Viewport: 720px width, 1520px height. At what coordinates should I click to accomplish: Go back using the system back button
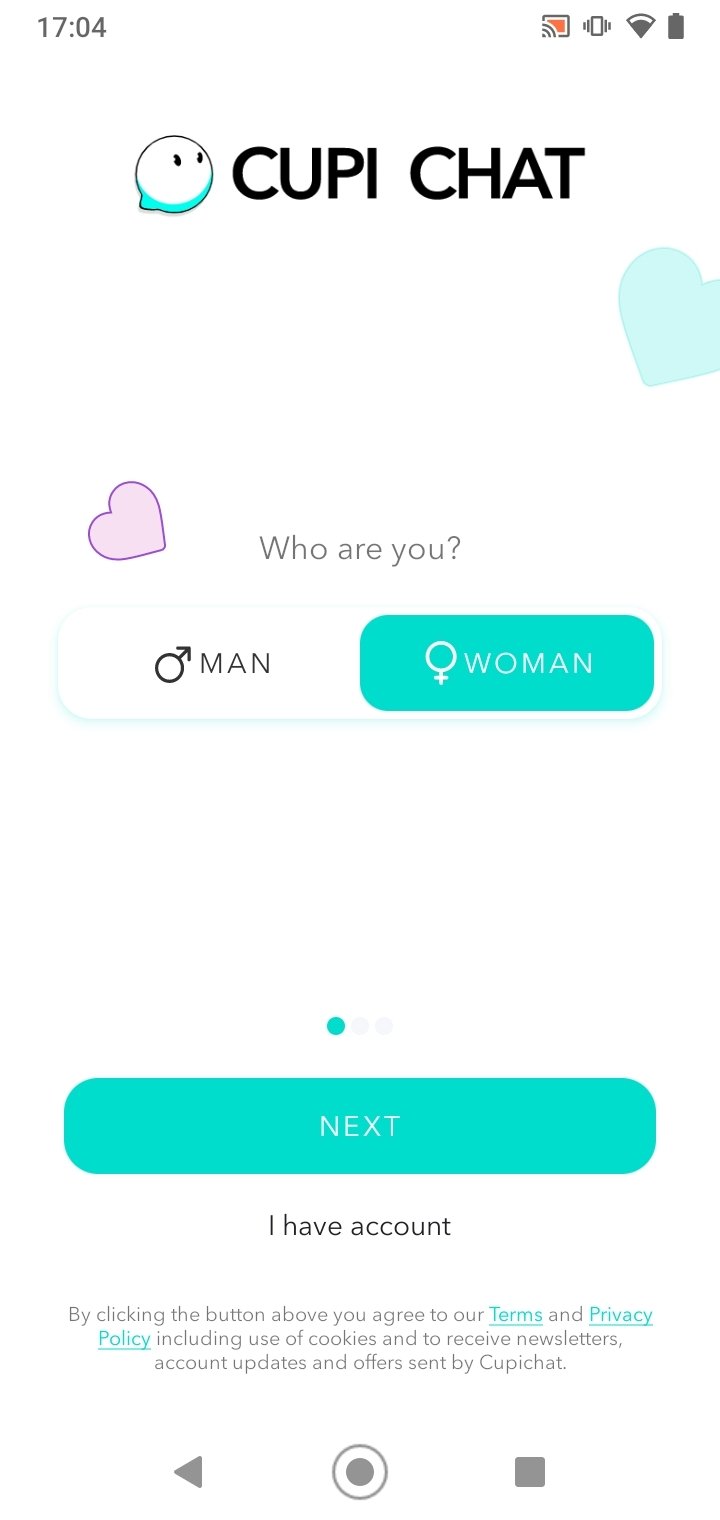click(188, 1472)
